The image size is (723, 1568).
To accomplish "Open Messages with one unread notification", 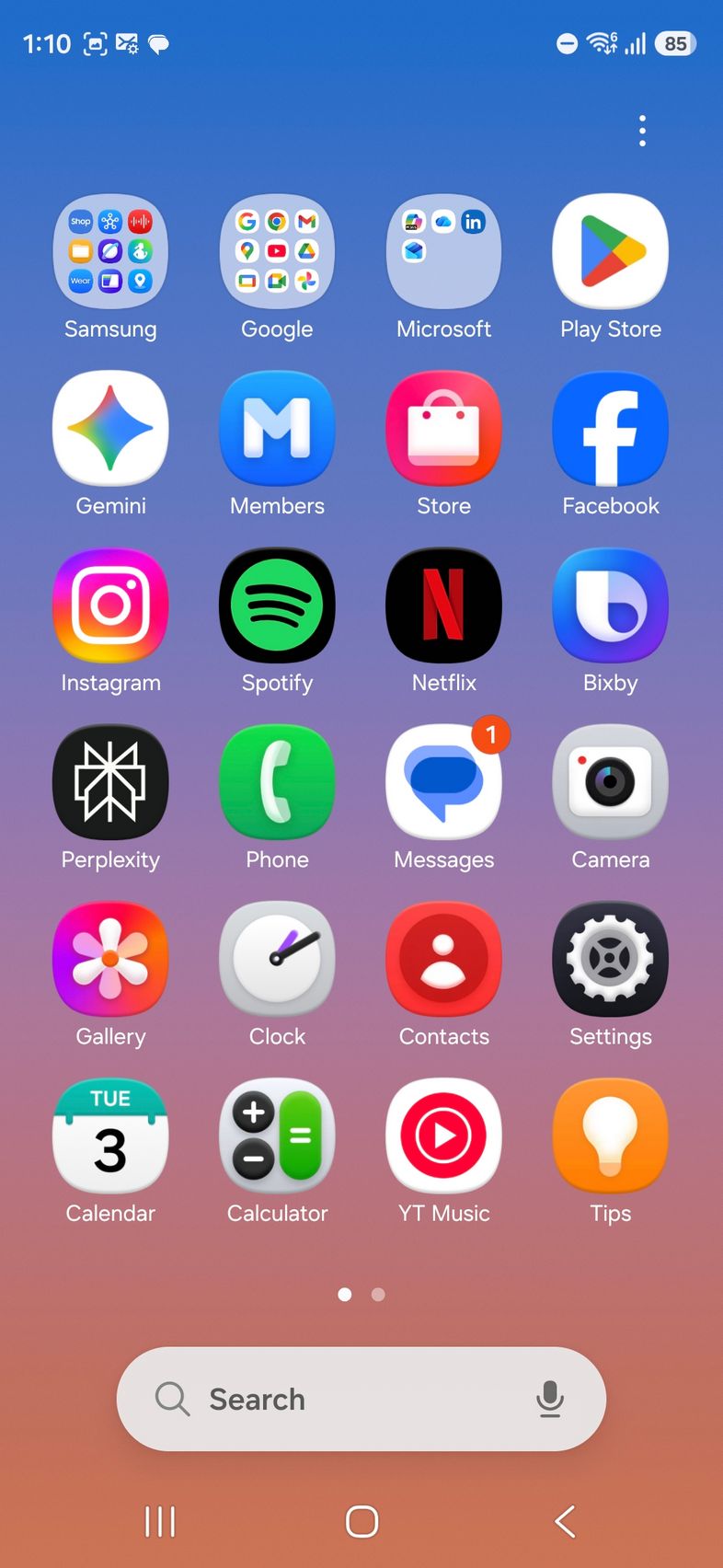I will point(443,782).
